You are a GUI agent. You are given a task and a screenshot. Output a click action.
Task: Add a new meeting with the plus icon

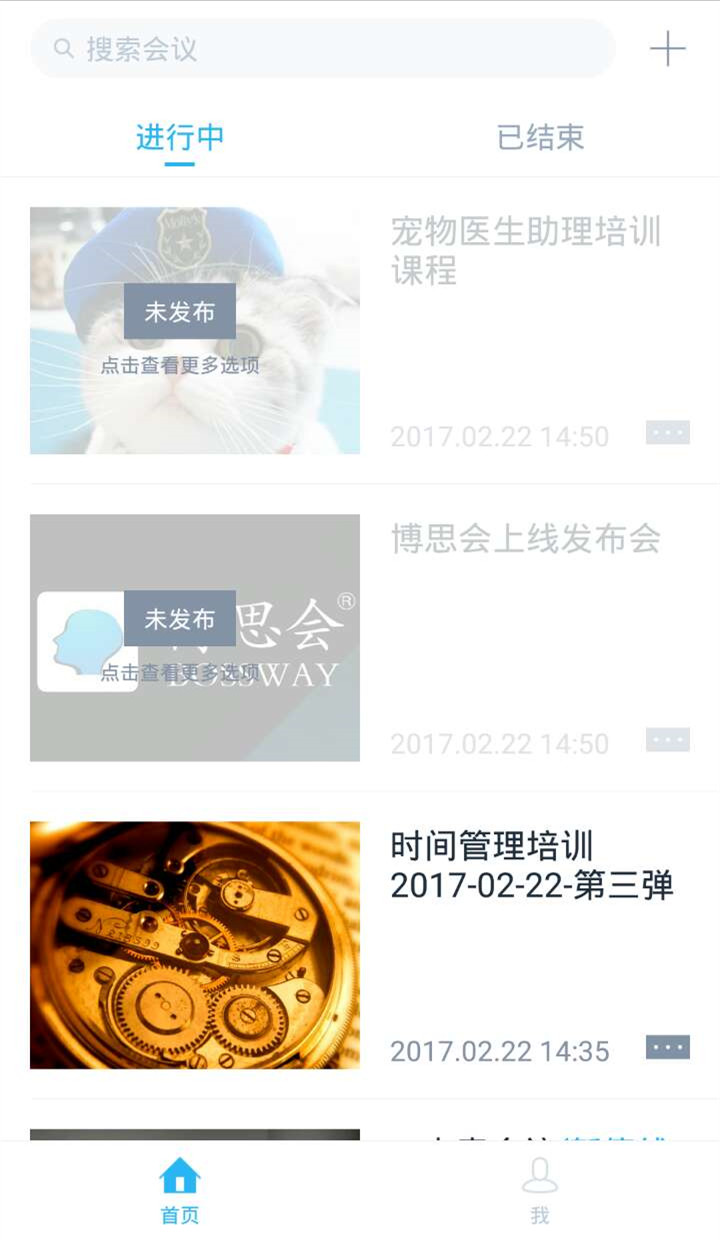coord(667,49)
